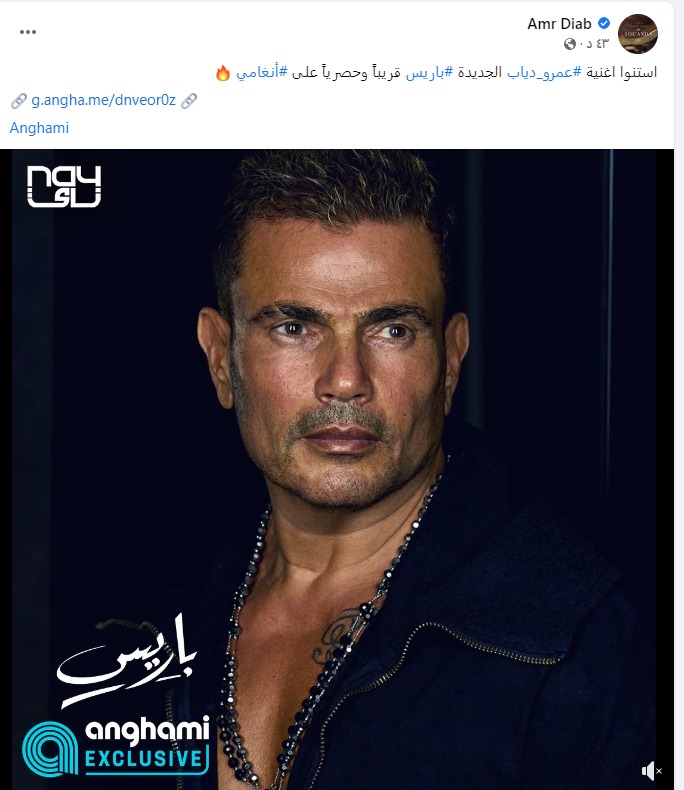Viewport: 684px width, 790px height.
Task: Open the post's three-dot options menu
Action: pos(28,31)
